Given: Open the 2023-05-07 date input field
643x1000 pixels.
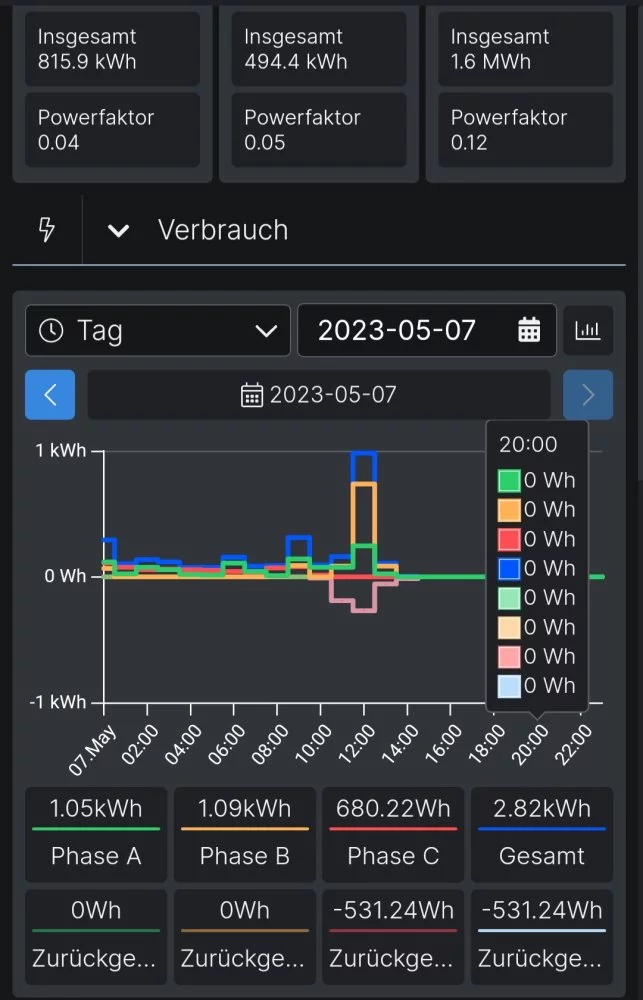Looking at the screenshot, I should [426, 331].
